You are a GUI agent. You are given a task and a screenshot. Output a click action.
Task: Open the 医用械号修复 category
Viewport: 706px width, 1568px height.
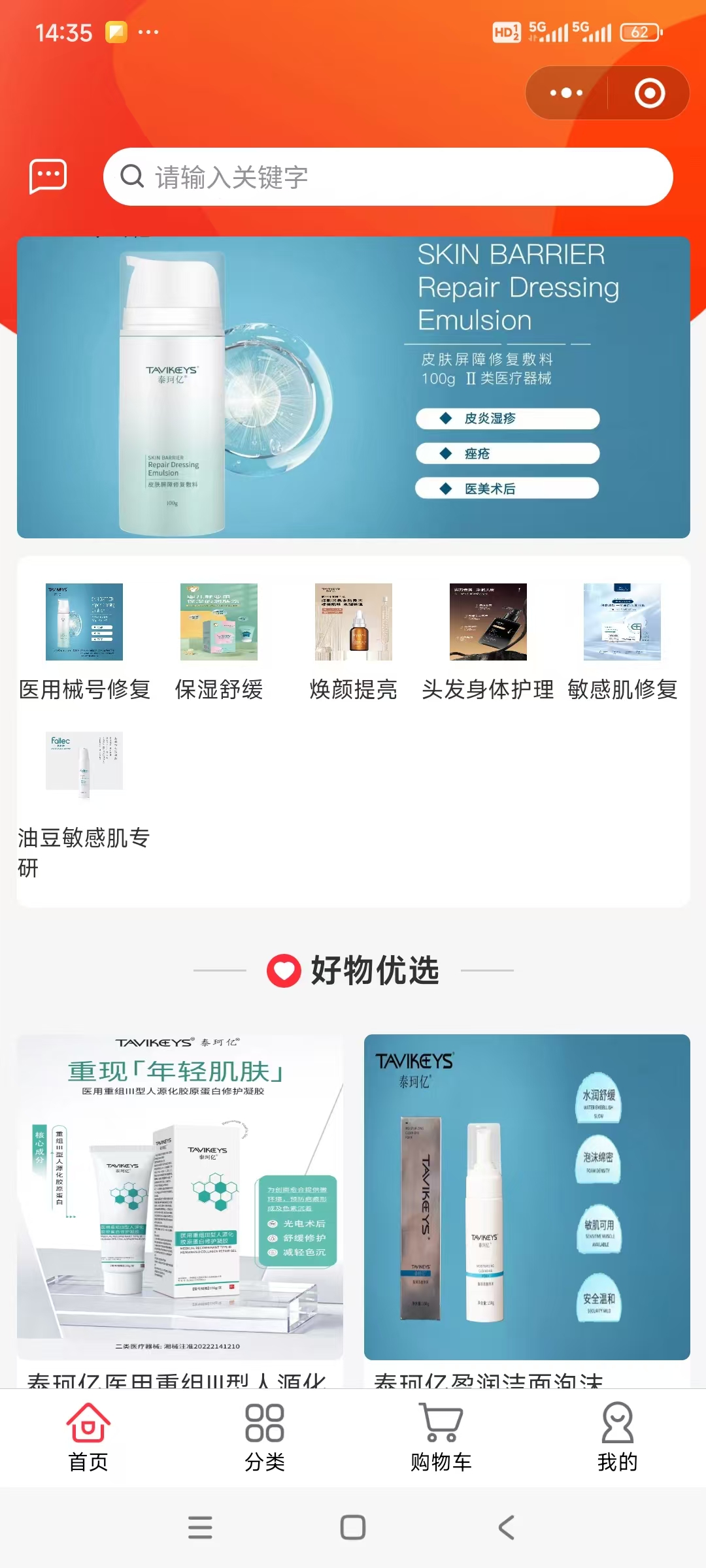84,640
